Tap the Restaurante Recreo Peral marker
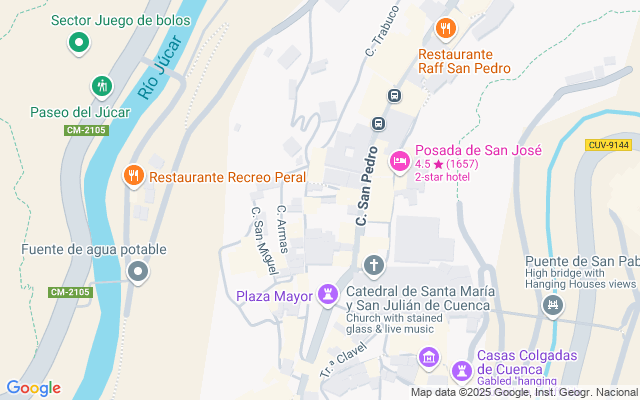Viewport: 640px width, 400px height. click(133, 177)
